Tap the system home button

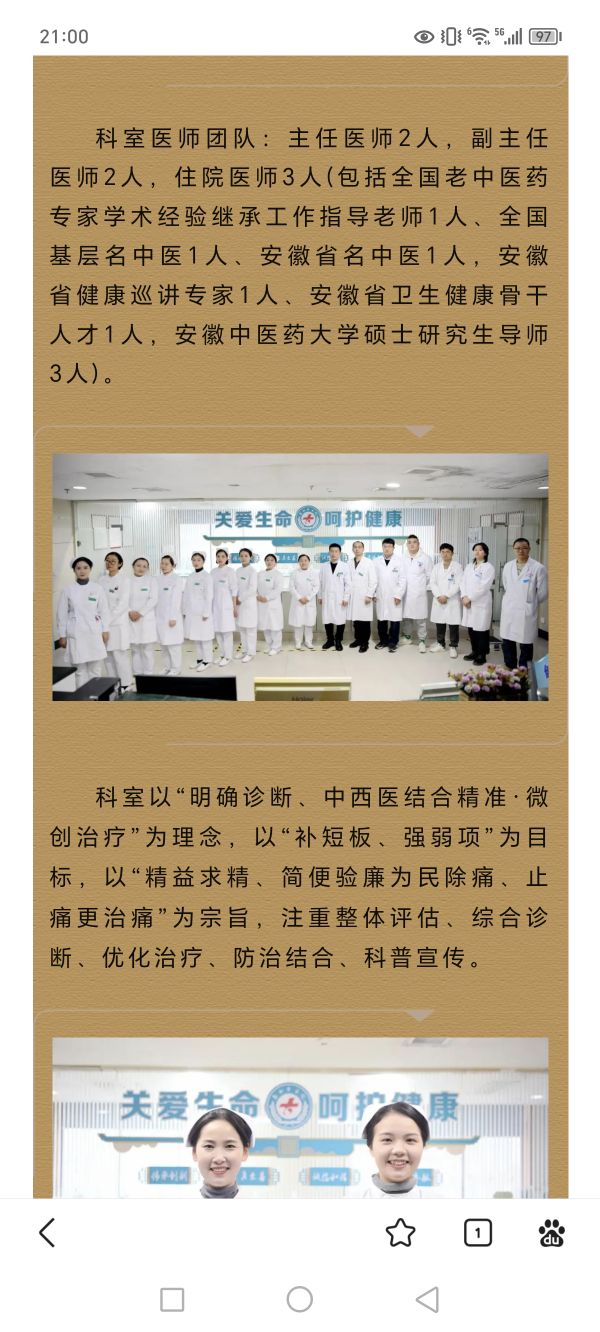point(300,1299)
